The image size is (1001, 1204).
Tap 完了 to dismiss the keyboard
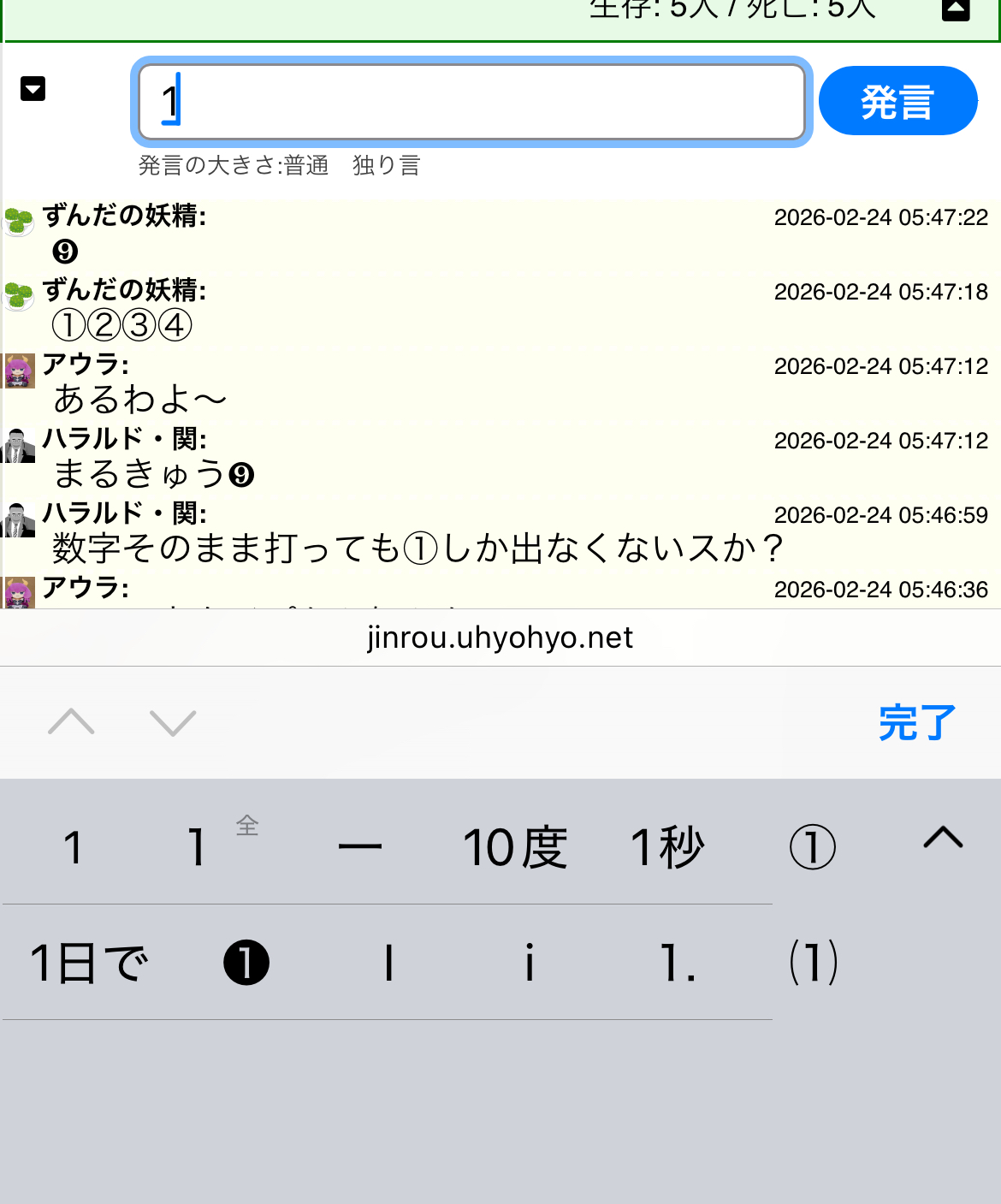tap(916, 723)
